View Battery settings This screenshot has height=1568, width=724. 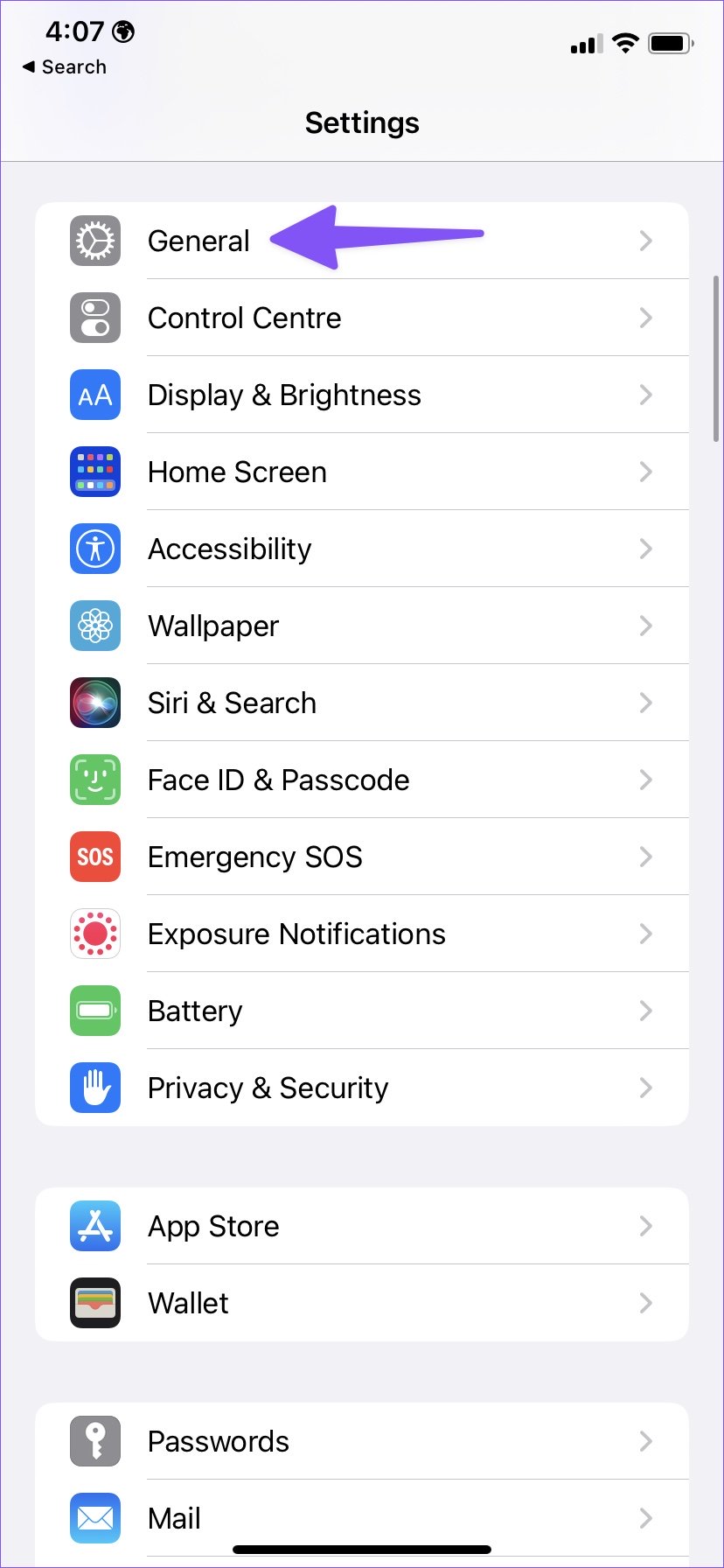coord(362,1011)
